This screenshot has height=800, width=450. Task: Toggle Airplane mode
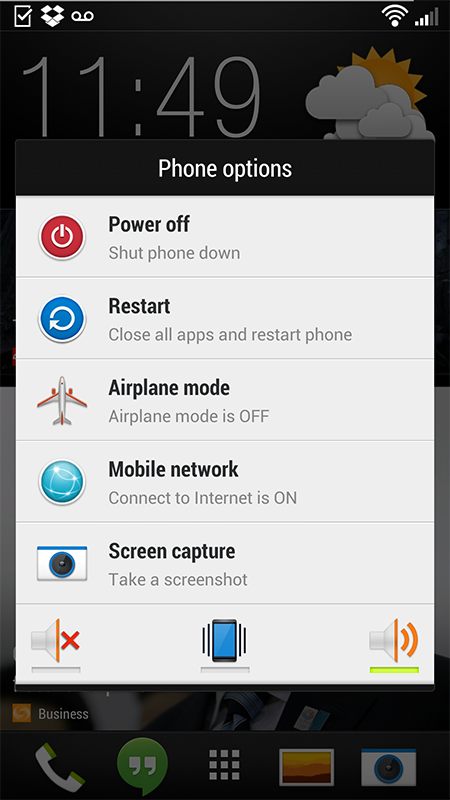point(225,401)
